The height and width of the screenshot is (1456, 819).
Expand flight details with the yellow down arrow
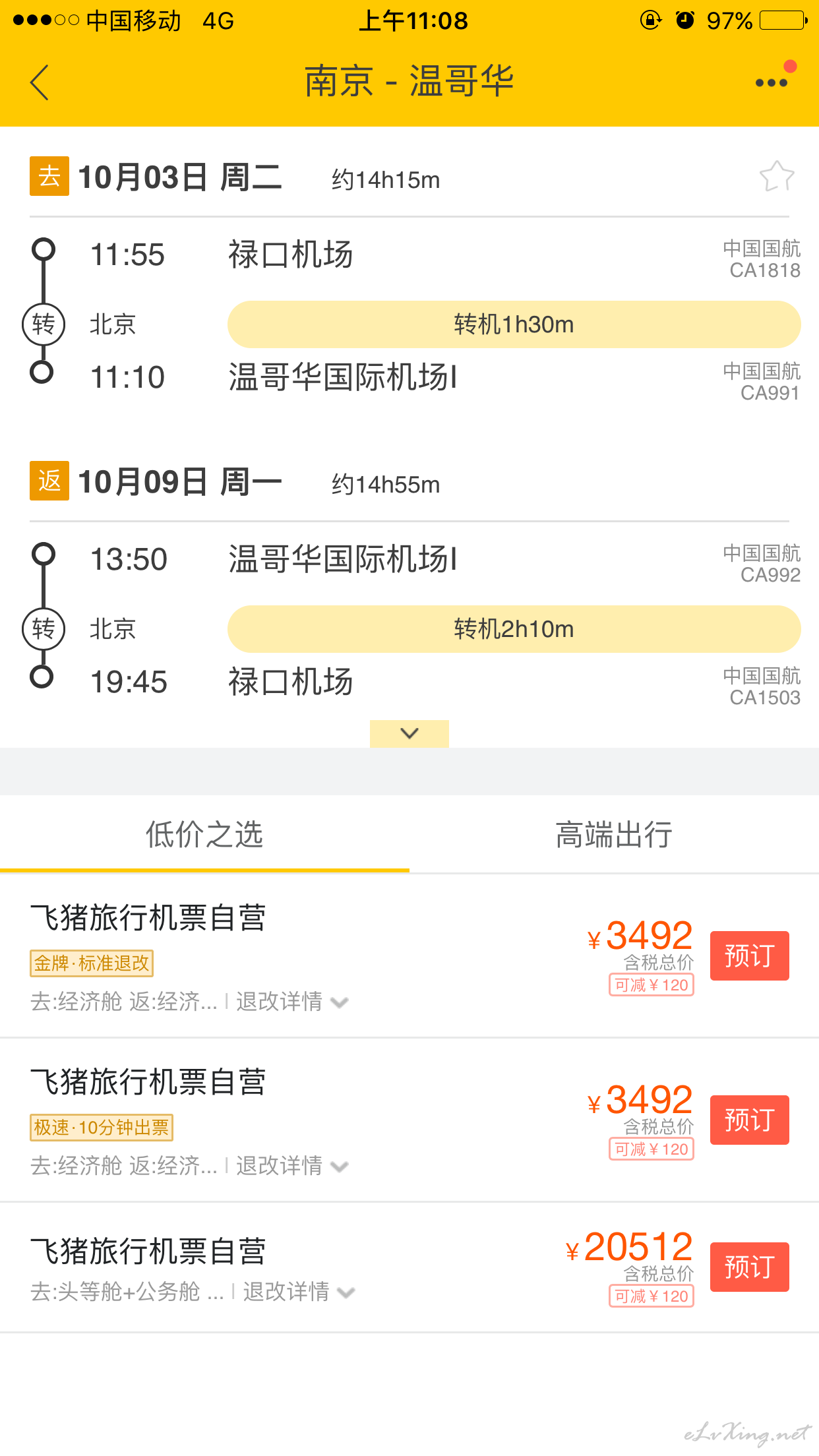pos(409,733)
